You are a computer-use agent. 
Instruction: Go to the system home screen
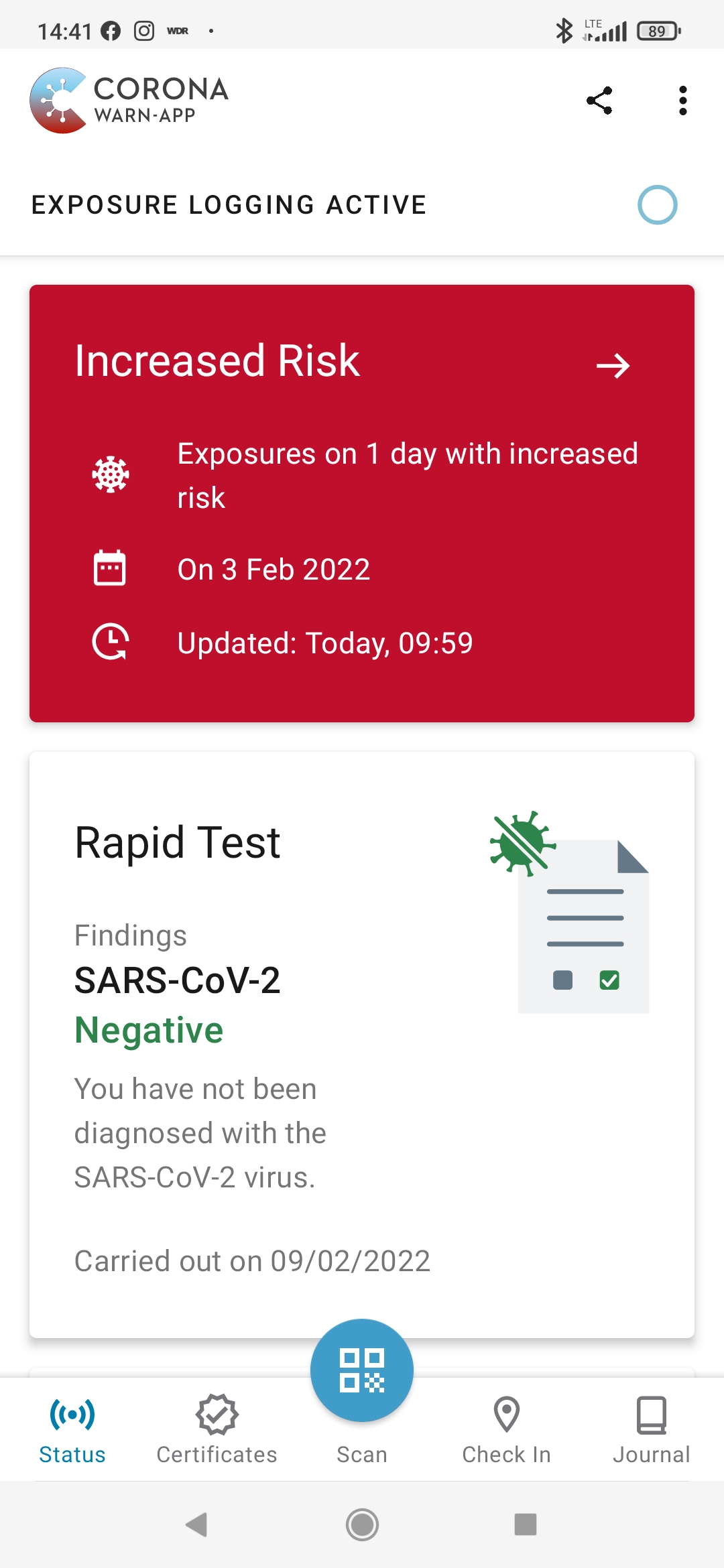tap(362, 1524)
